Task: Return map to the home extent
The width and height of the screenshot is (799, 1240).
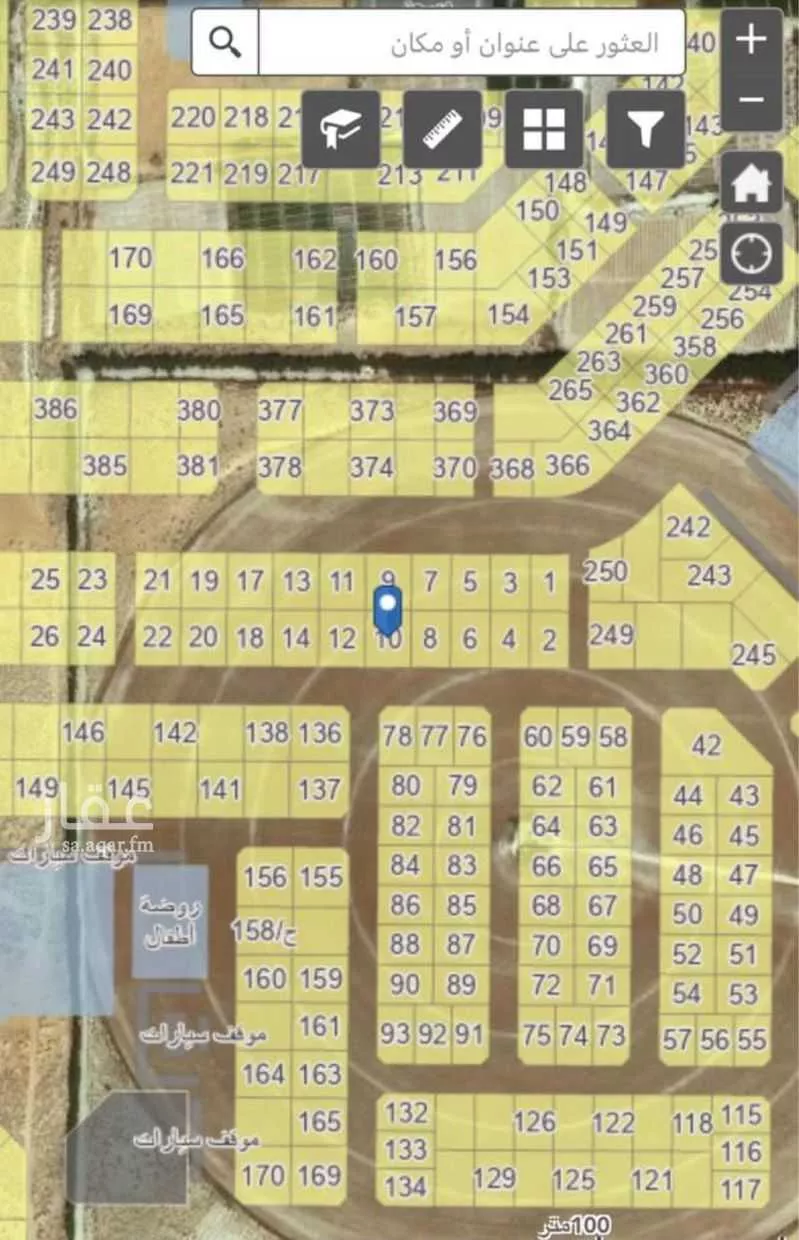Action: 751,183
